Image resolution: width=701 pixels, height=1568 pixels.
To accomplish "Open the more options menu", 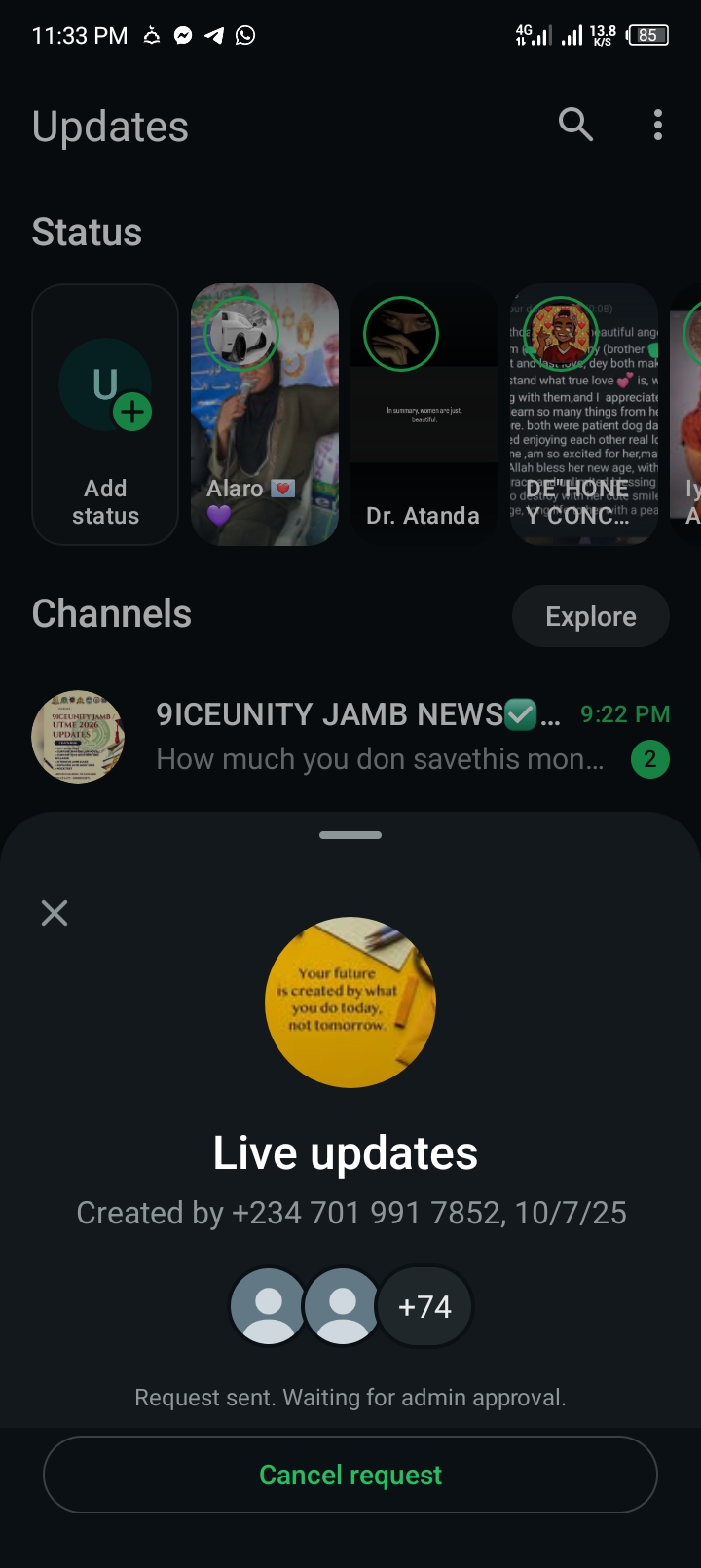I will pos(658,125).
